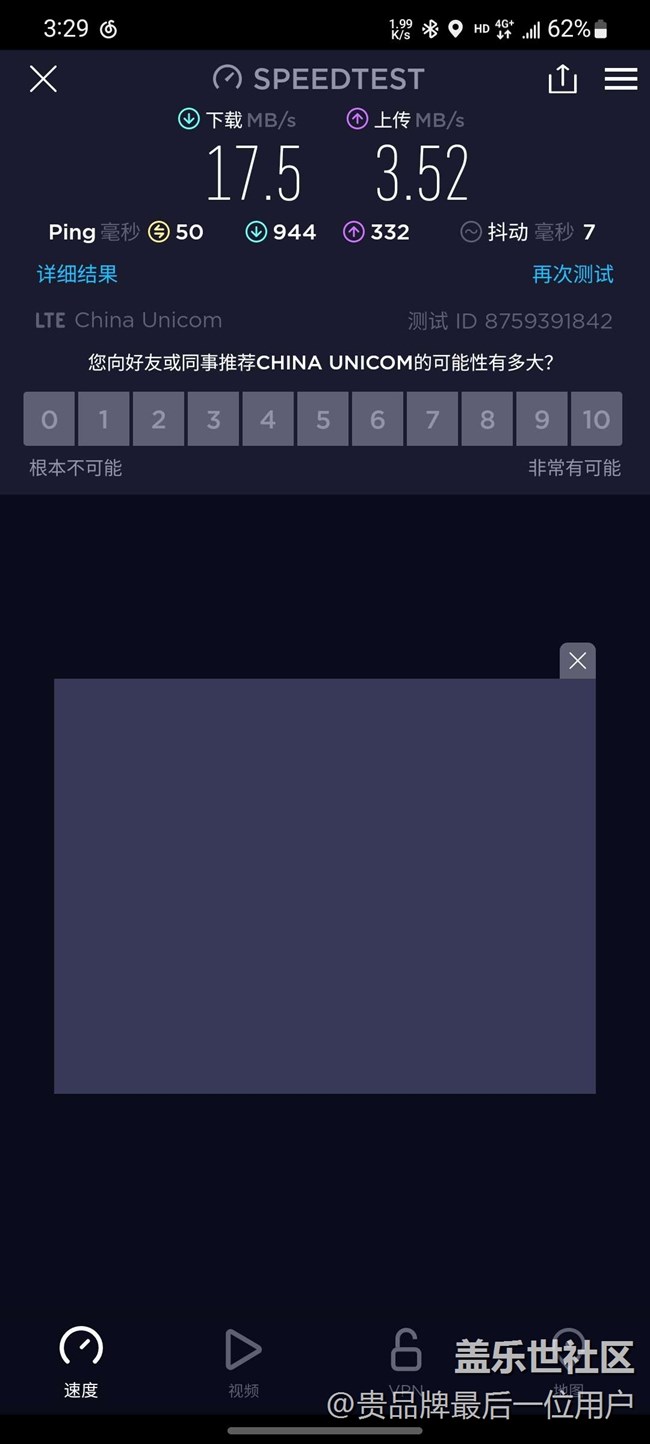650x1444 pixels.
Task: Select rating 3 for China Unicom
Action: pyautogui.click(x=213, y=419)
